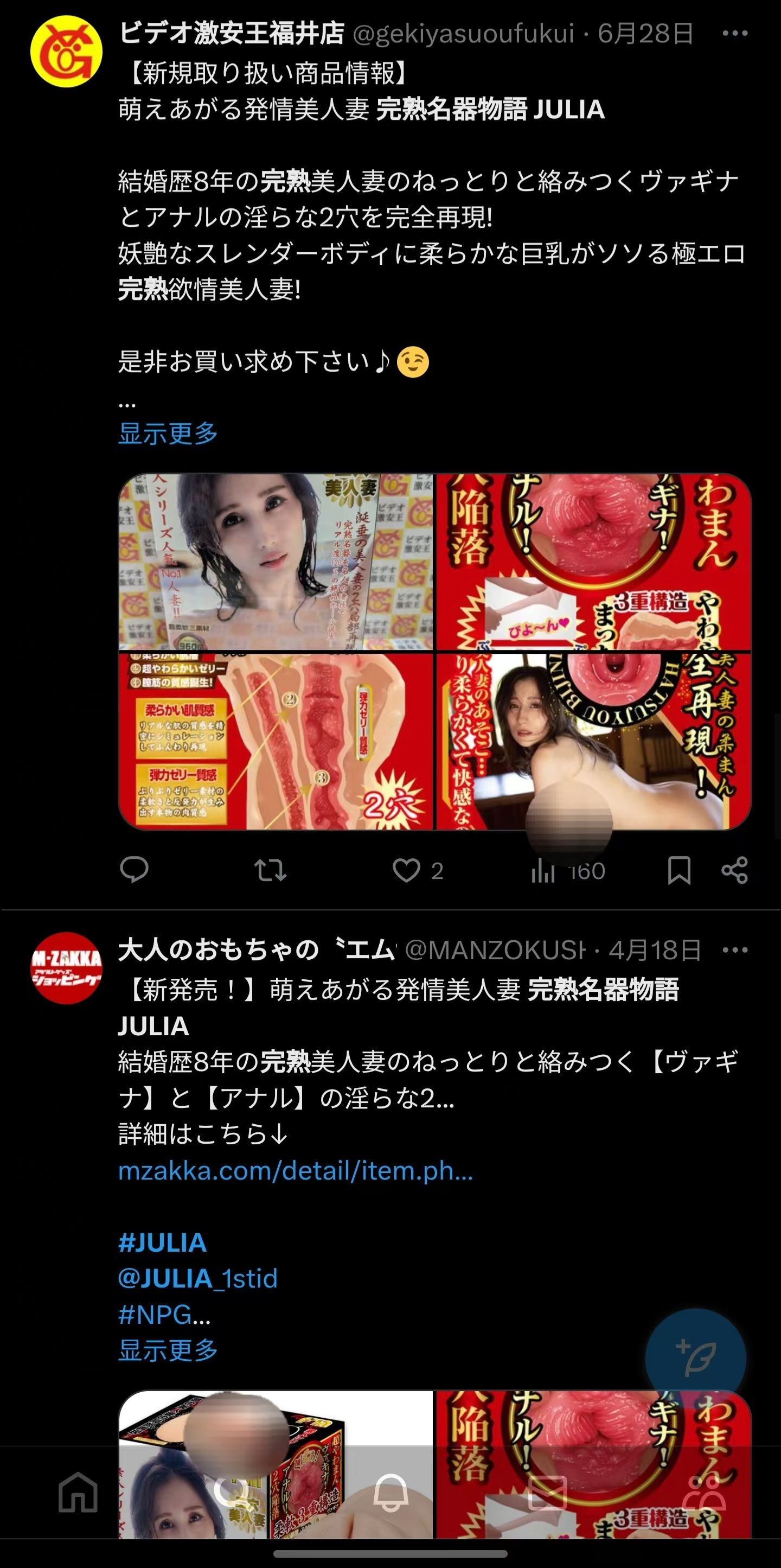Open the messages envelope tab

(547, 1493)
